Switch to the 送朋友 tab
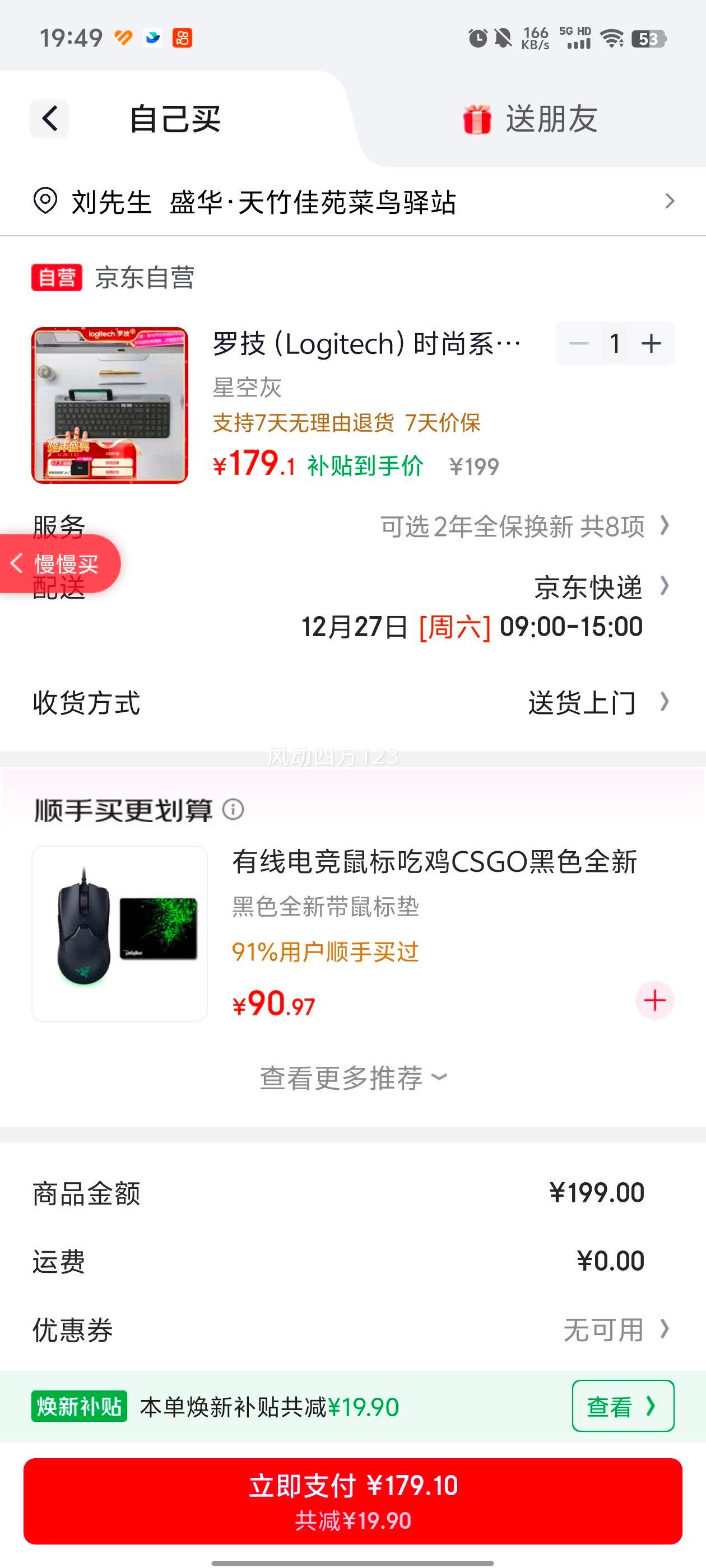The width and height of the screenshot is (706, 1568). [551, 119]
